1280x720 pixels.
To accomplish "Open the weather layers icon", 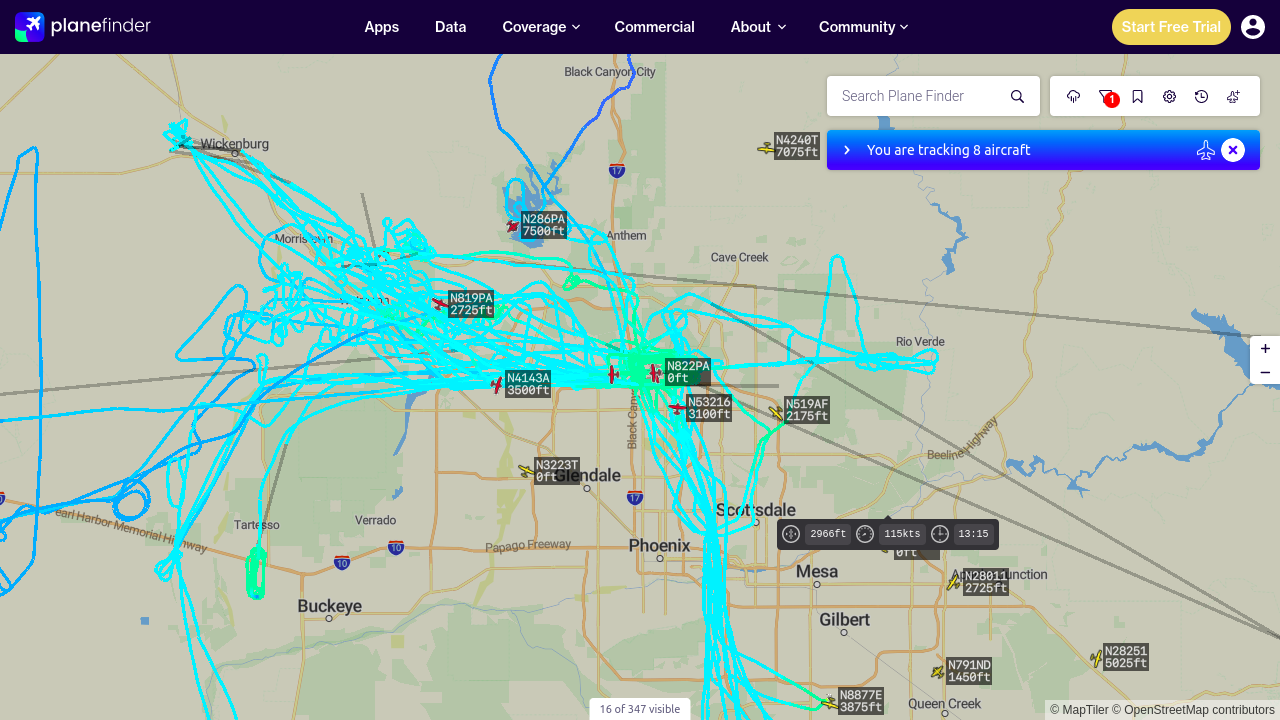I will pyautogui.click(x=1074, y=96).
